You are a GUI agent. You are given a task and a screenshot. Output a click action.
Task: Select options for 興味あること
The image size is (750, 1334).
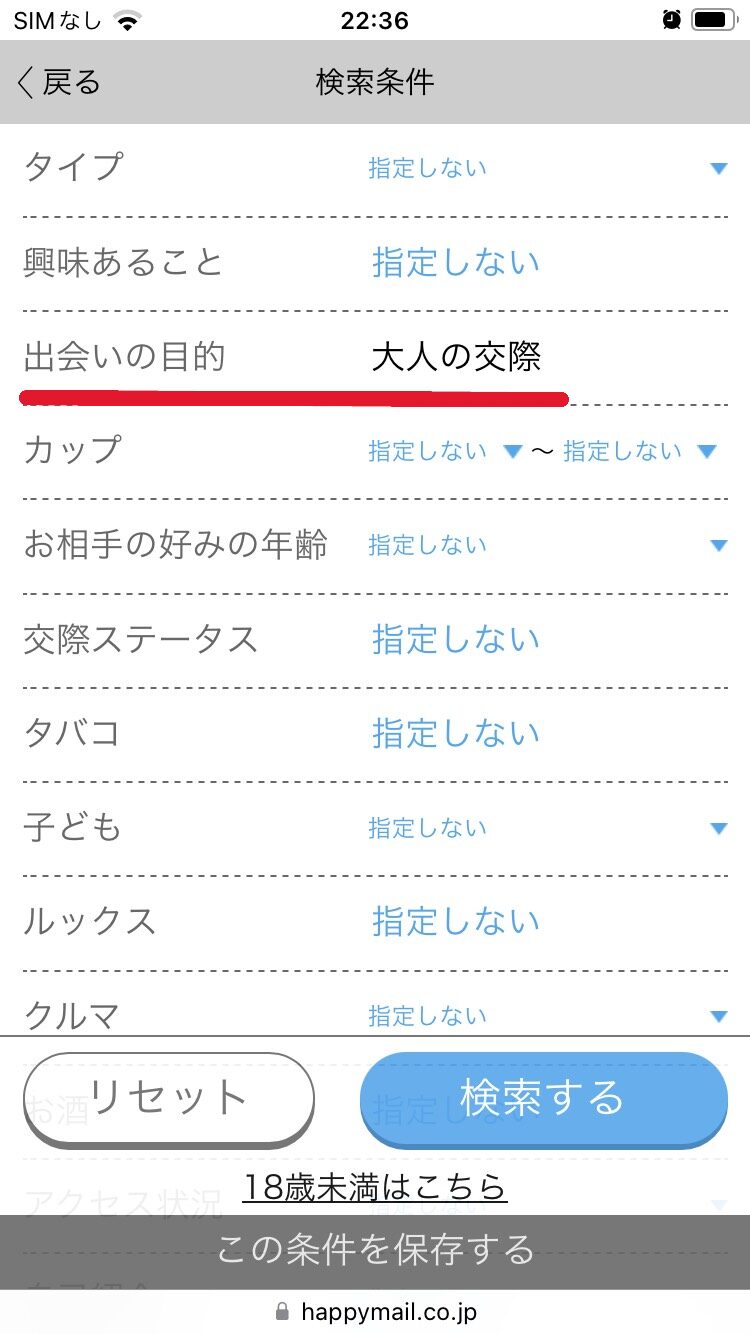click(x=456, y=262)
